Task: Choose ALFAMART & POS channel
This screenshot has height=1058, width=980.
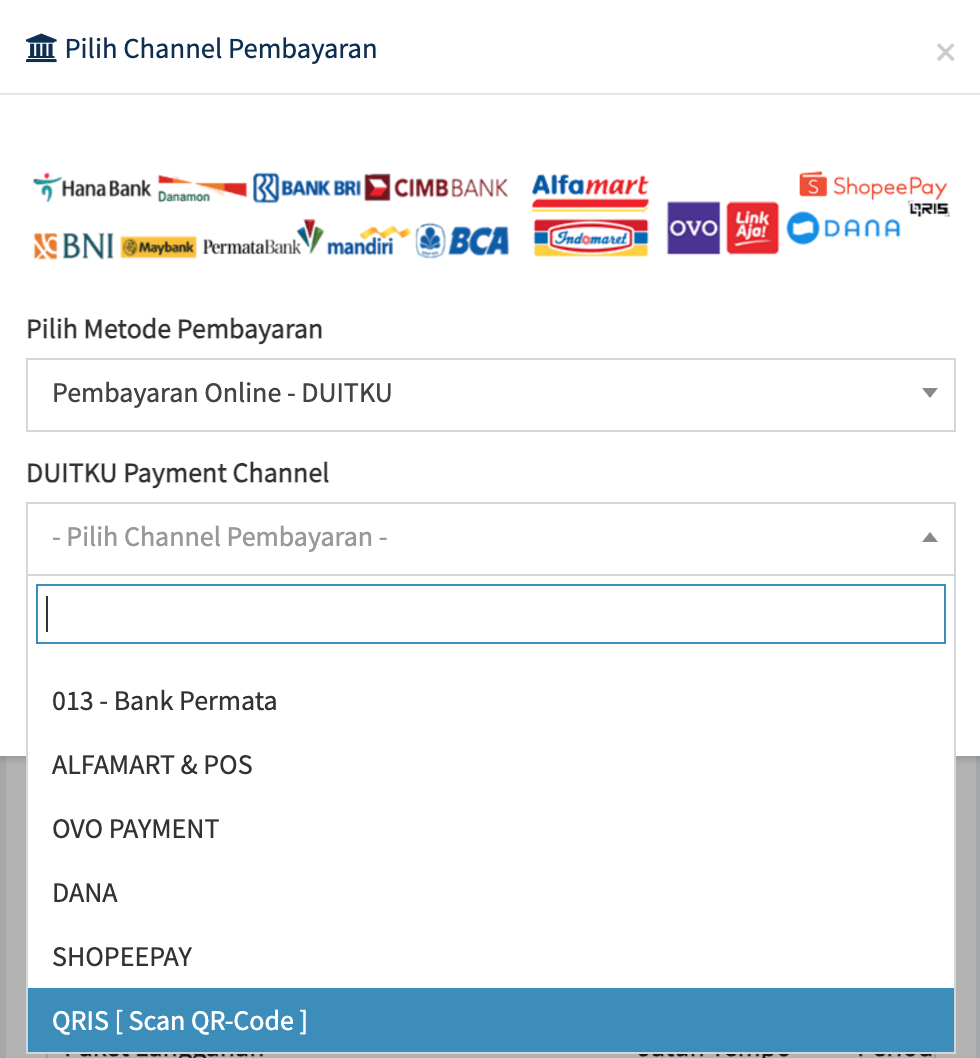Action: point(153,765)
